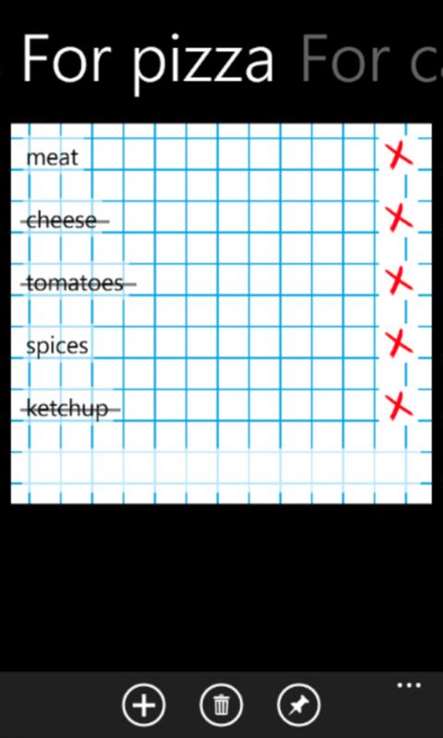443x738 pixels.
Task: Cross off the meat item
Action: pyautogui.click(x=52, y=157)
